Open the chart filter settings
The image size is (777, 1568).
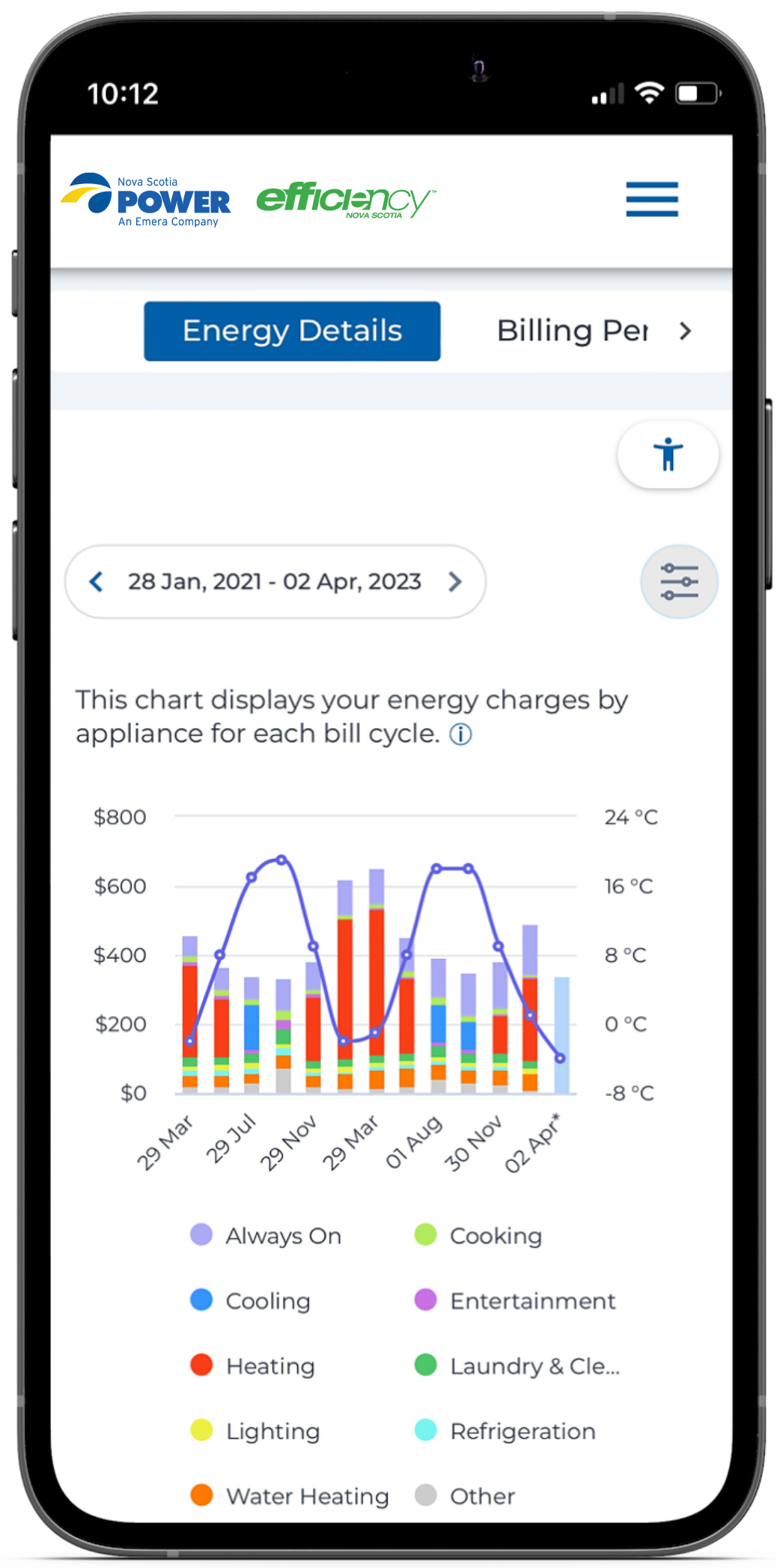click(679, 581)
